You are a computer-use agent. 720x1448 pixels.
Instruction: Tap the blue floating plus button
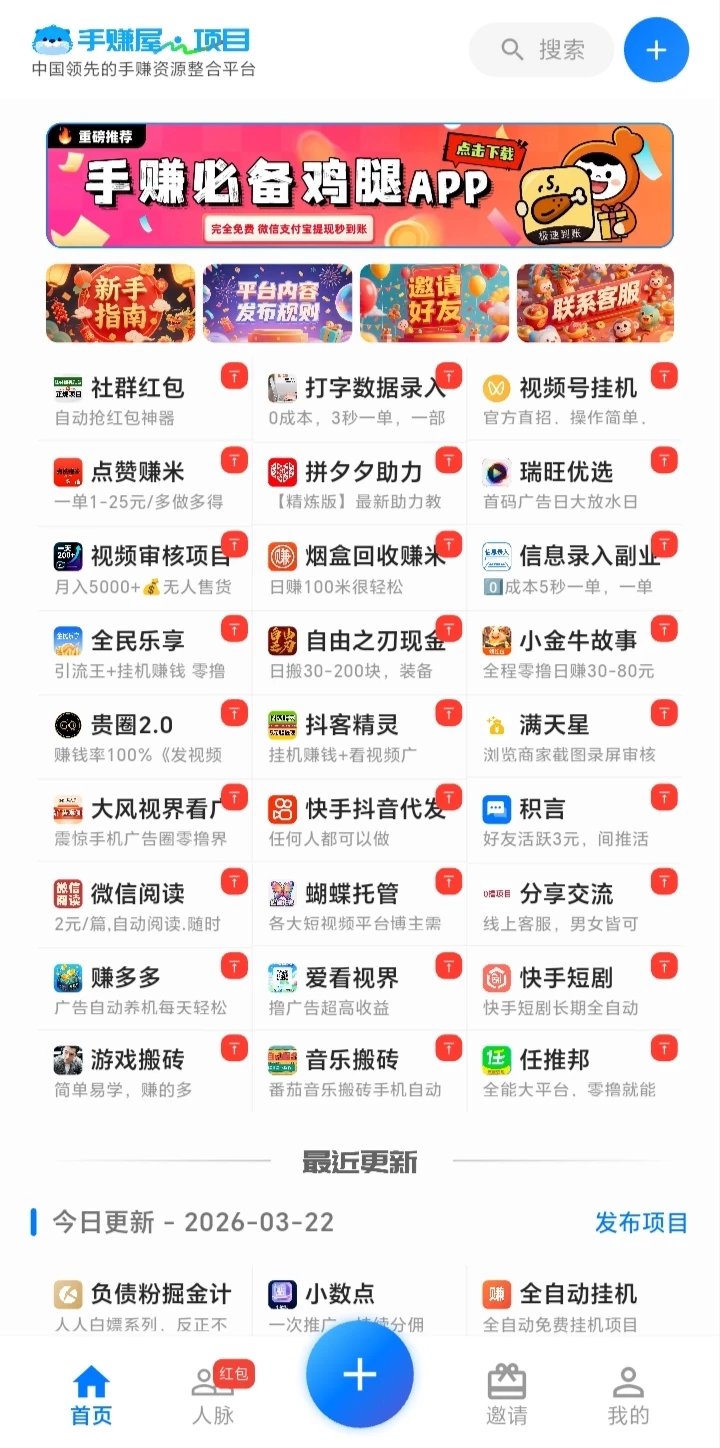[x=360, y=1374]
